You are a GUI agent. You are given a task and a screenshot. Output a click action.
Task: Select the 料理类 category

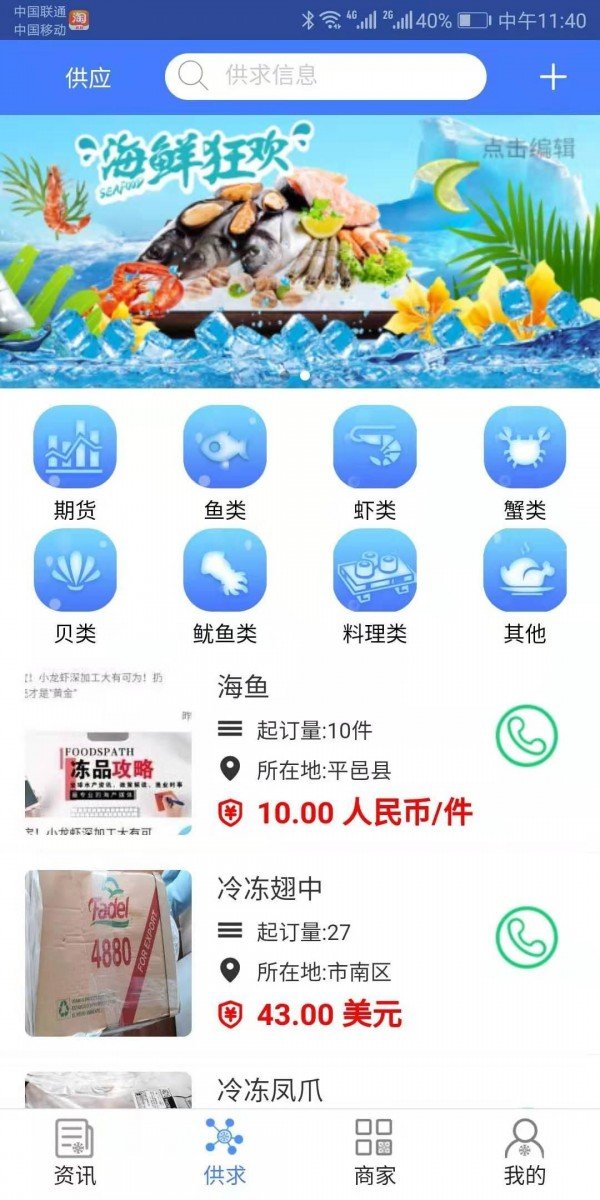[375, 585]
